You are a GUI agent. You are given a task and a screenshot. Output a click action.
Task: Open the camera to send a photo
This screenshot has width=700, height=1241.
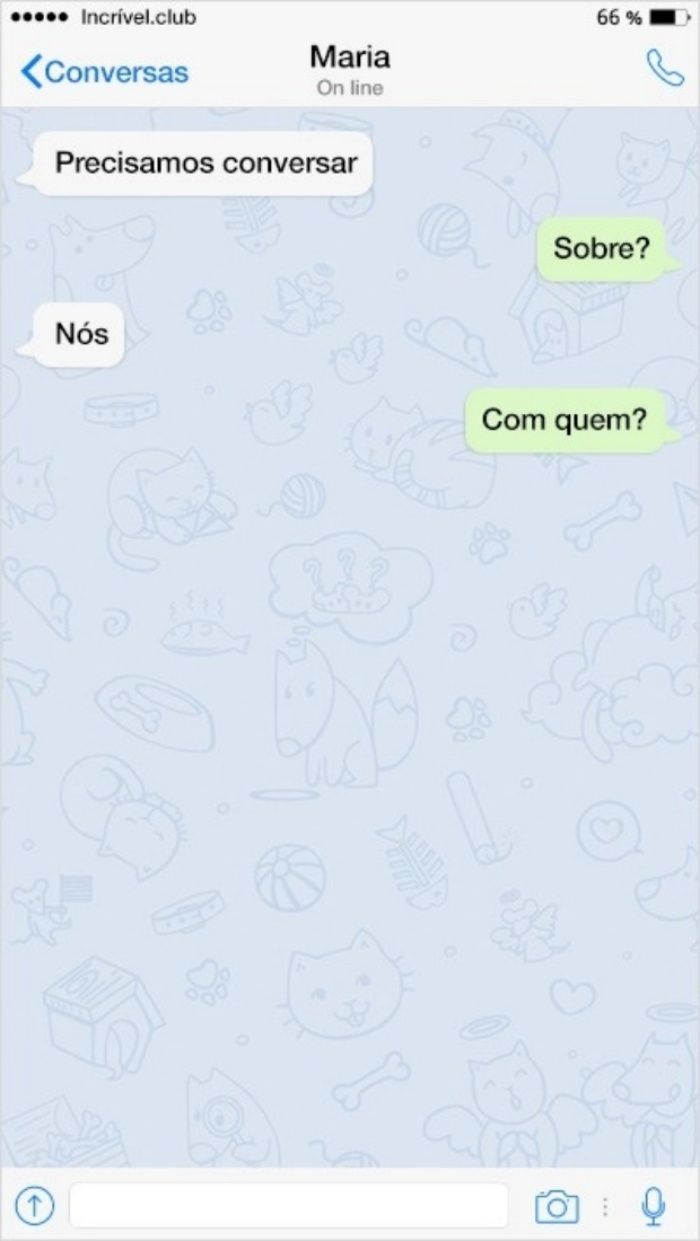(557, 1206)
